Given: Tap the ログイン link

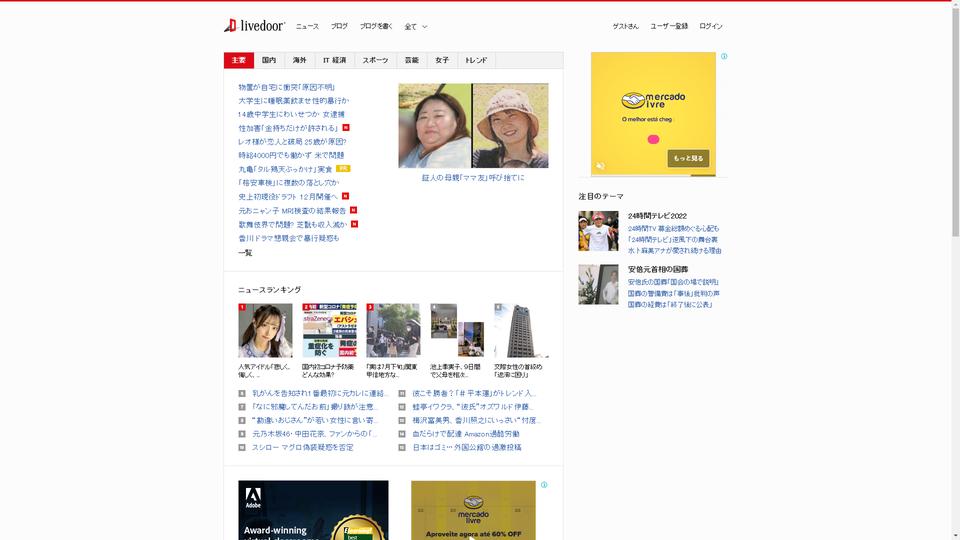Looking at the screenshot, I should pyautogui.click(x=711, y=26).
